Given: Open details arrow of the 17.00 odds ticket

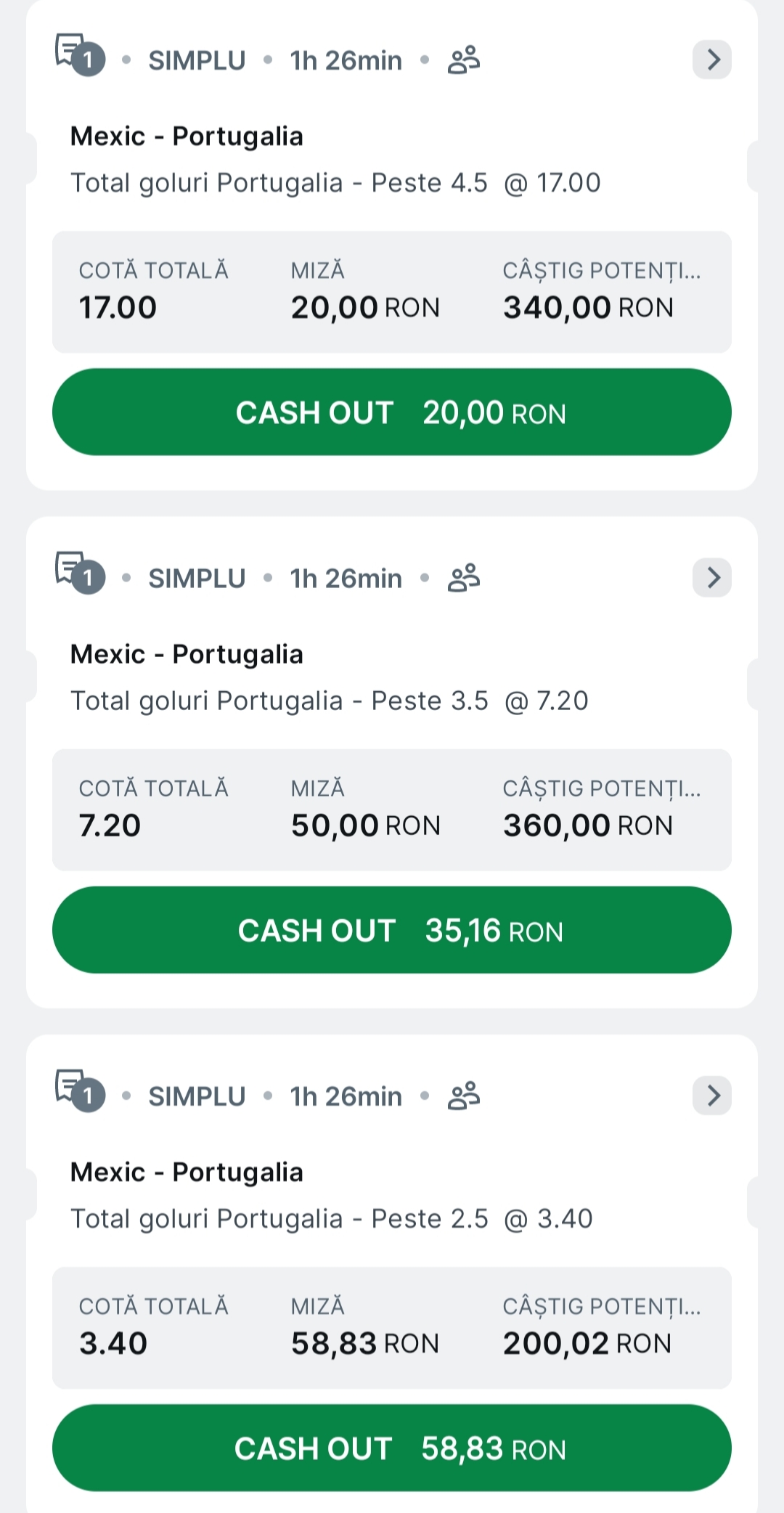Looking at the screenshot, I should click(712, 60).
